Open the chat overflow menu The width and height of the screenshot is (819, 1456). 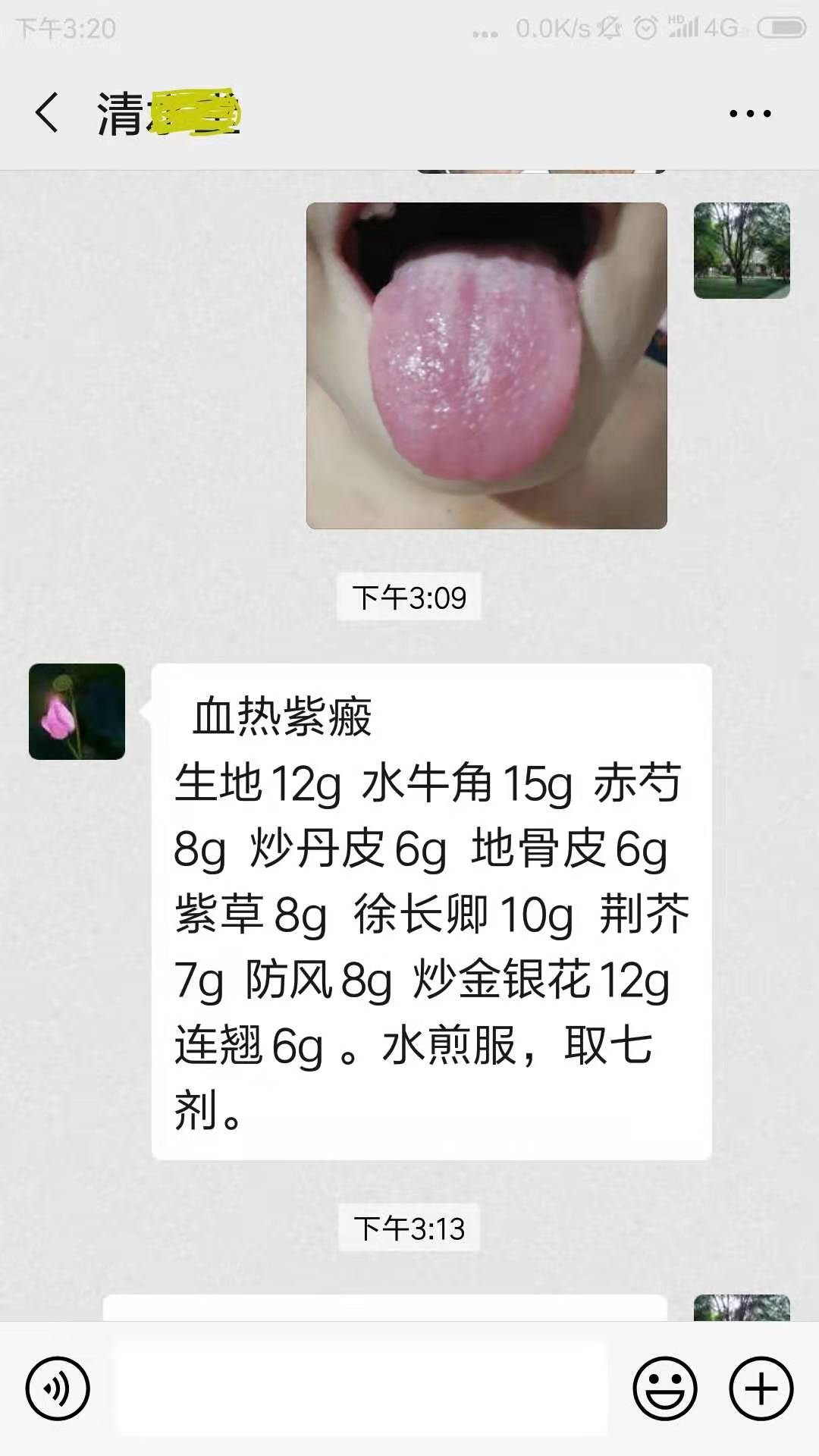(749, 114)
